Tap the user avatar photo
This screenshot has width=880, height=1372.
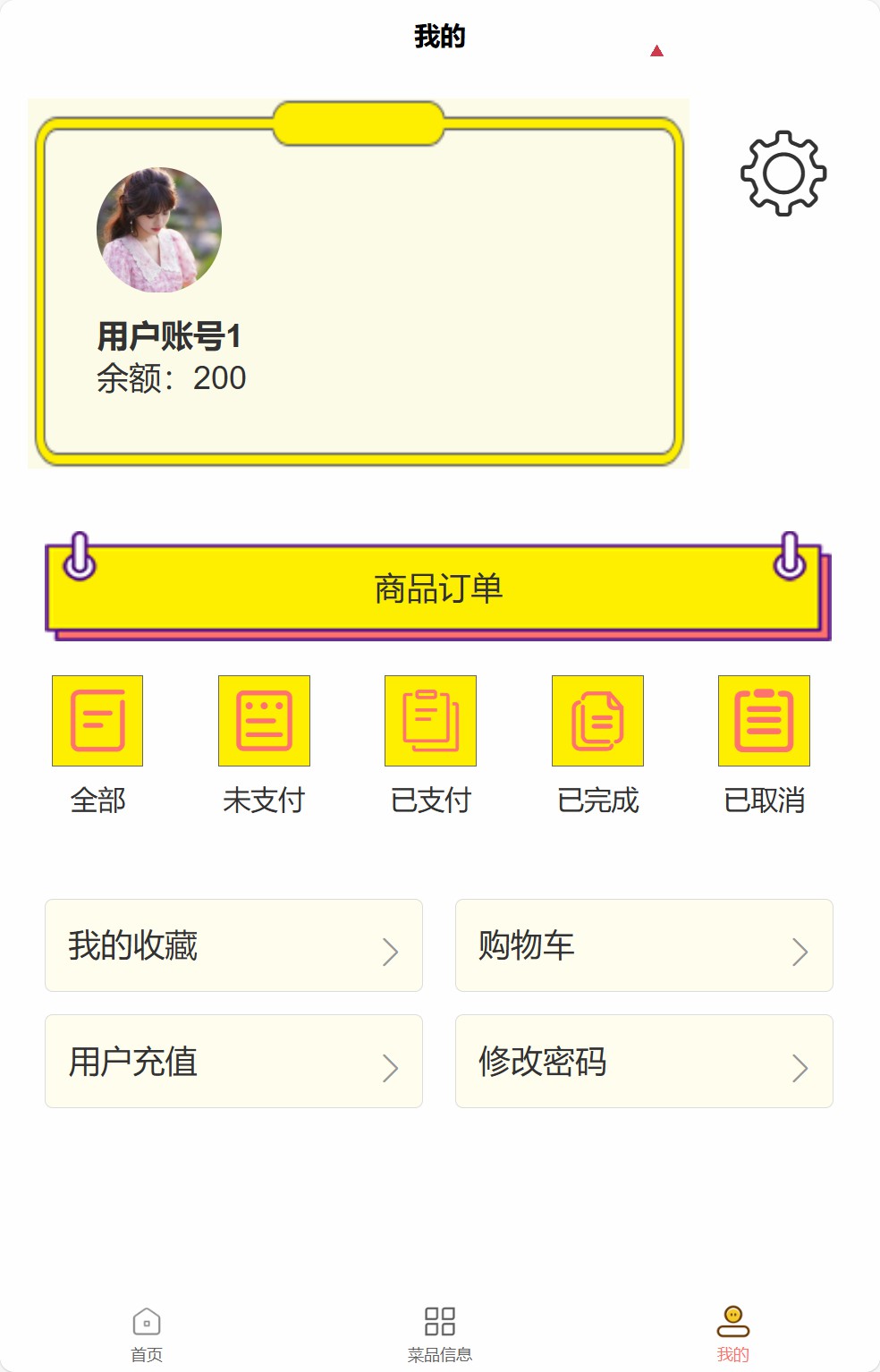coord(159,230)
